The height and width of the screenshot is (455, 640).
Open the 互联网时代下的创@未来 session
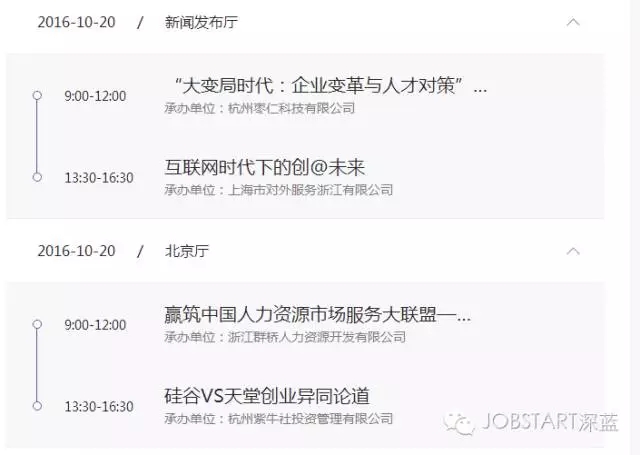(265, 167)
